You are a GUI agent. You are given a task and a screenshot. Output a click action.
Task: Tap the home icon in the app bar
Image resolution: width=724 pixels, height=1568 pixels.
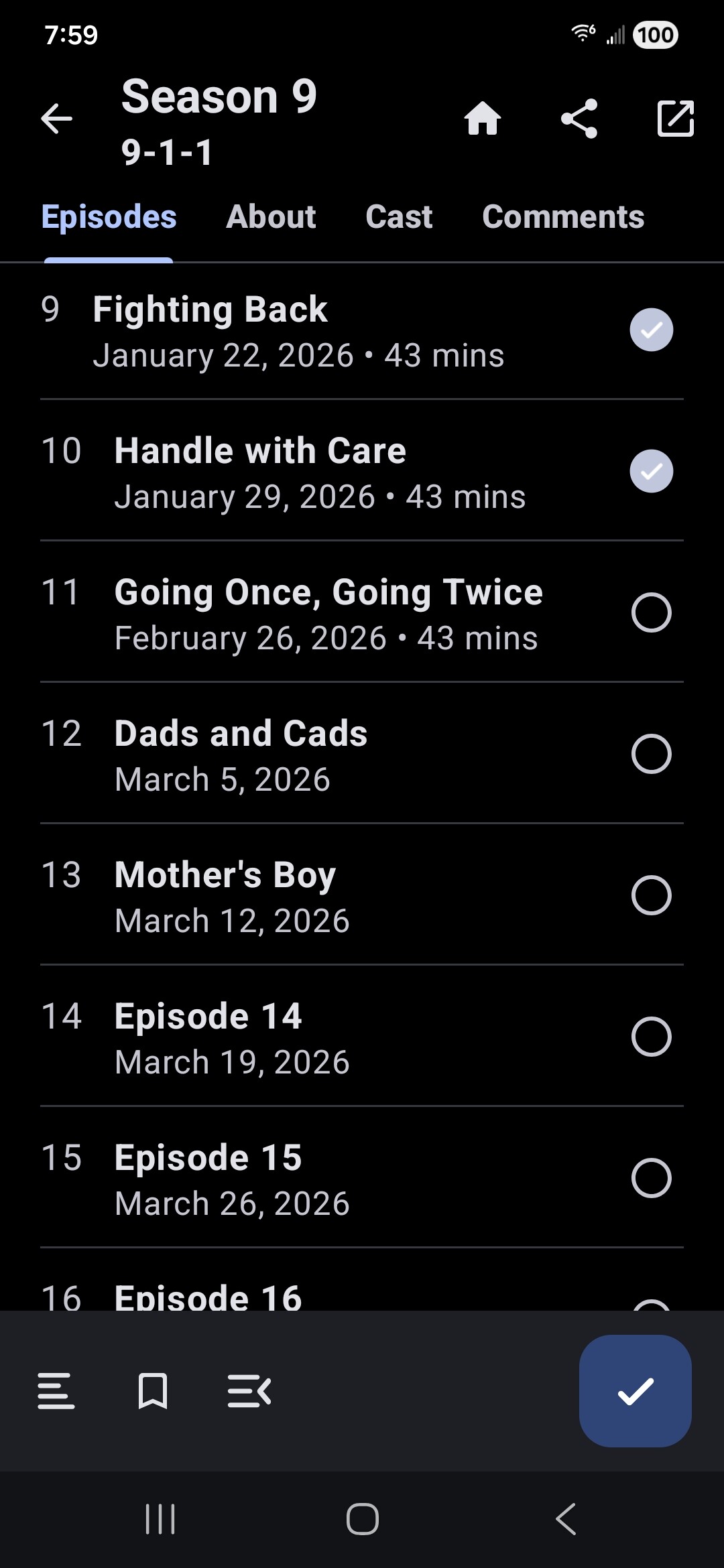tap(483, 119)
